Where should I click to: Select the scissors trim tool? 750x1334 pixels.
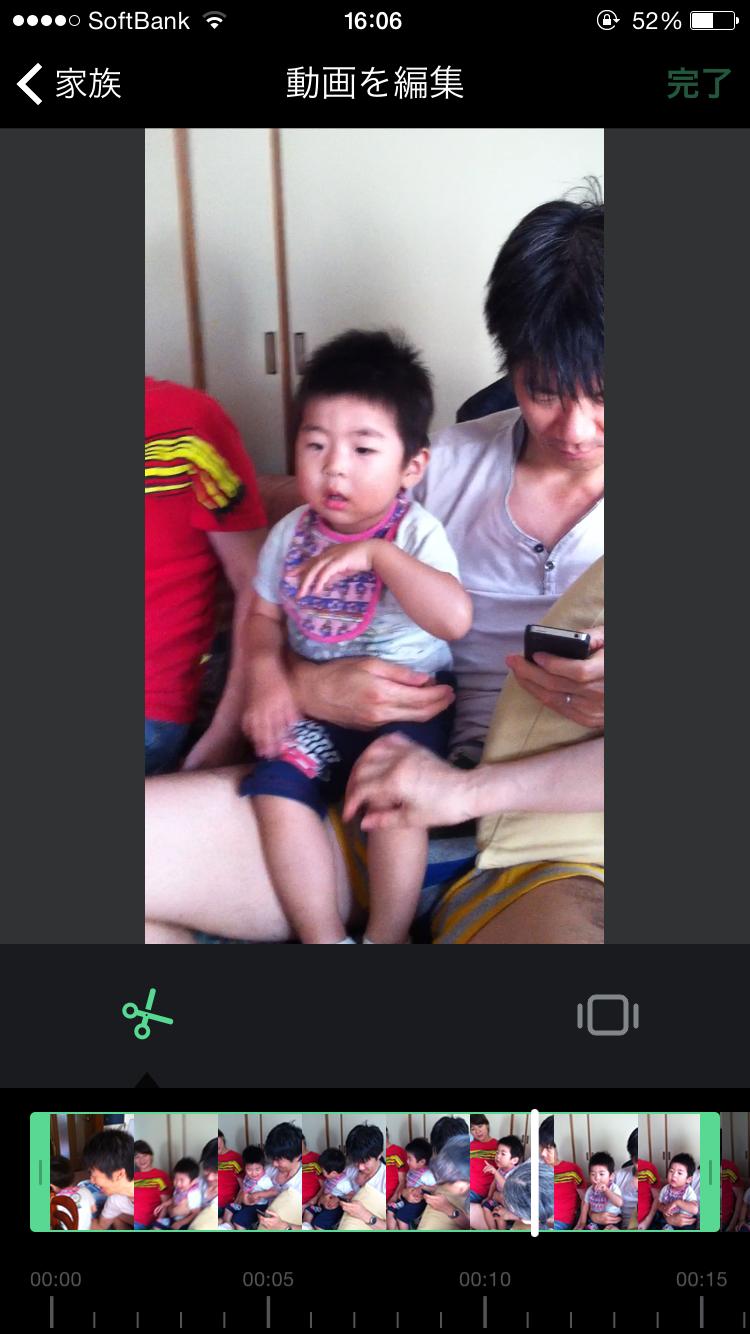[x=147, y=1014]
